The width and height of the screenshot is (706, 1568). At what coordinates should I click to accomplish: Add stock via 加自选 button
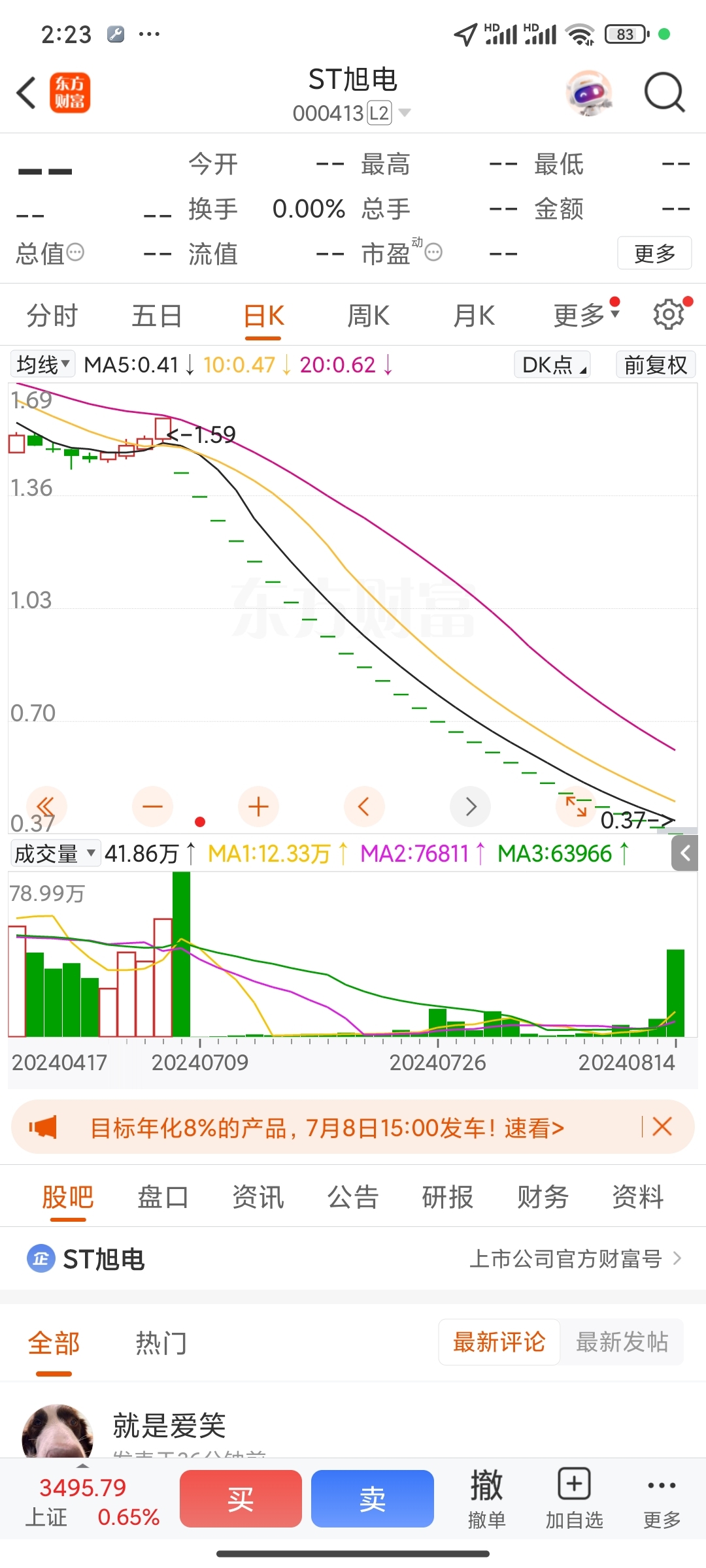[574, 1499]
